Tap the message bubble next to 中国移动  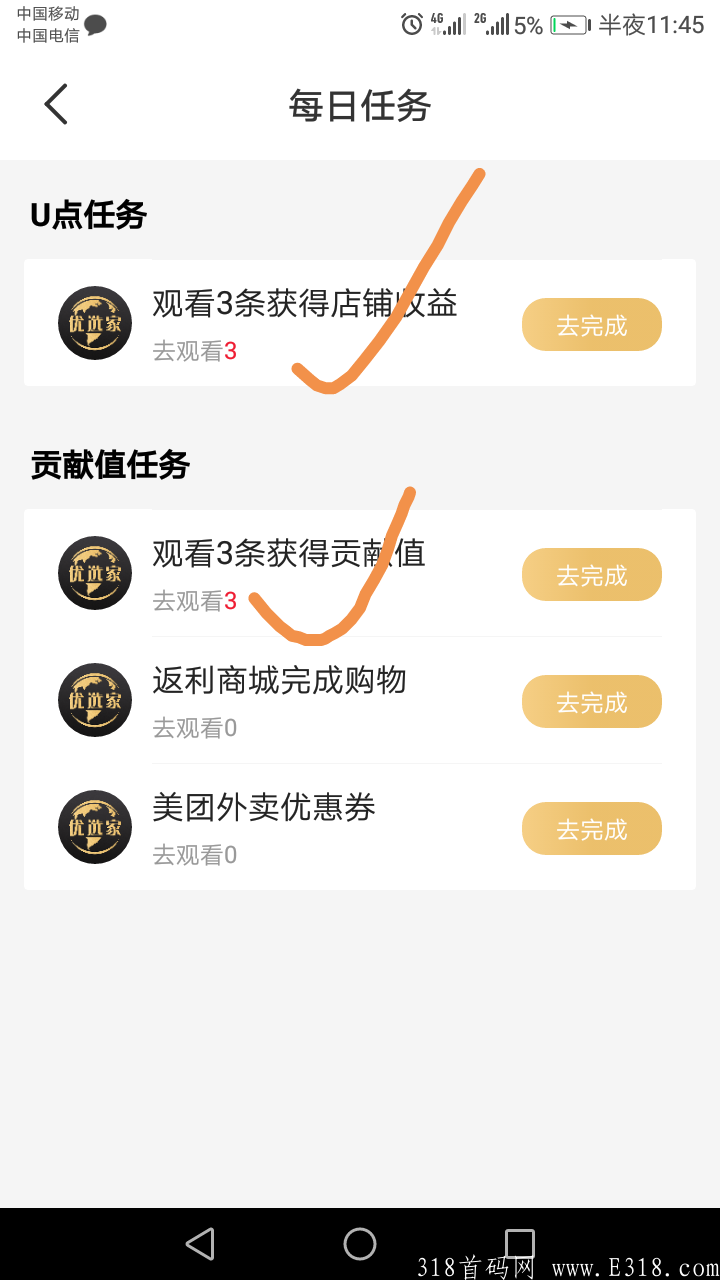point(93,25)
